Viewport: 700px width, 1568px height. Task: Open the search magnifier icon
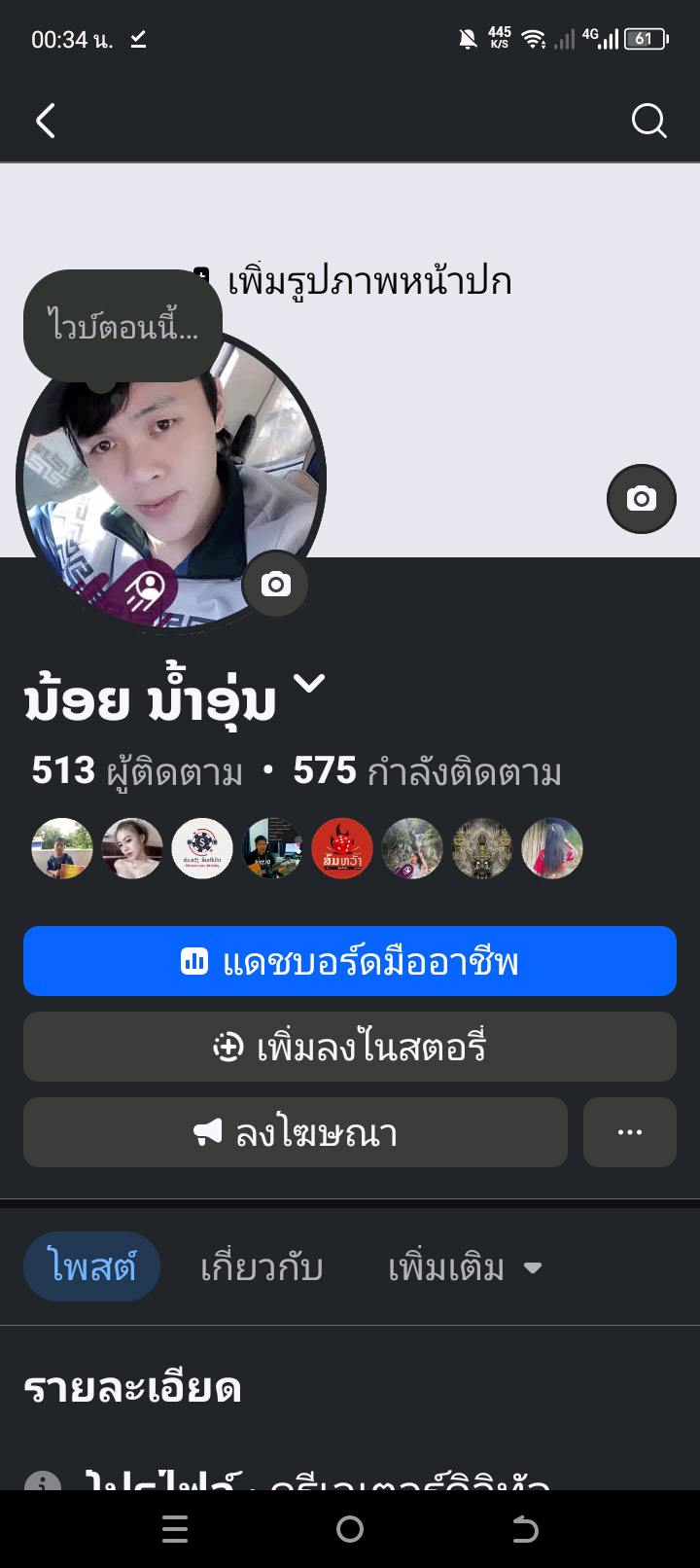click(648, 122)
